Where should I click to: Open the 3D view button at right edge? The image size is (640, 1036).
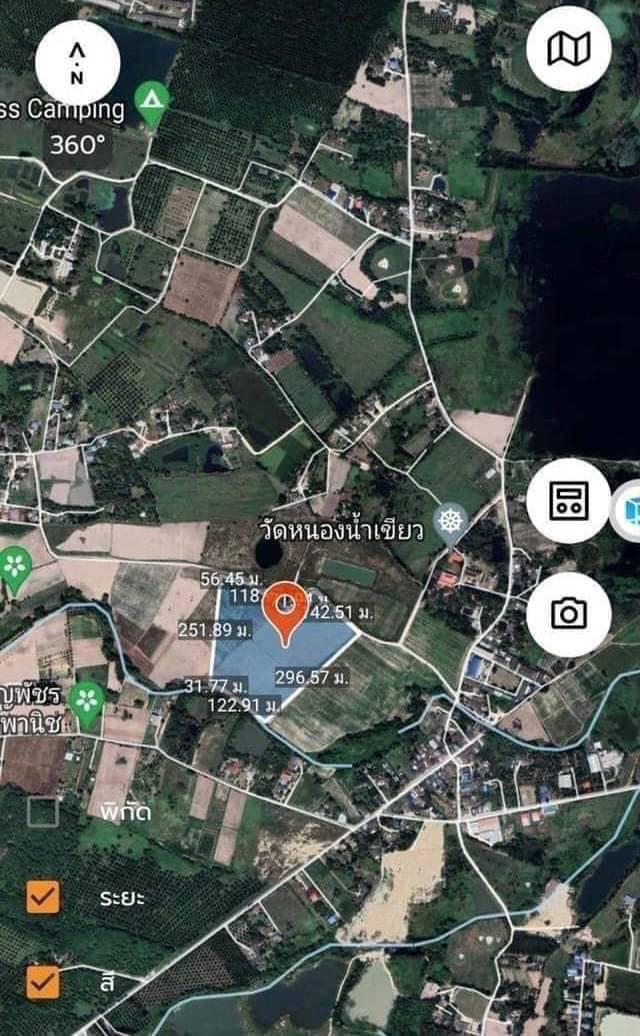tap(626, 511)
